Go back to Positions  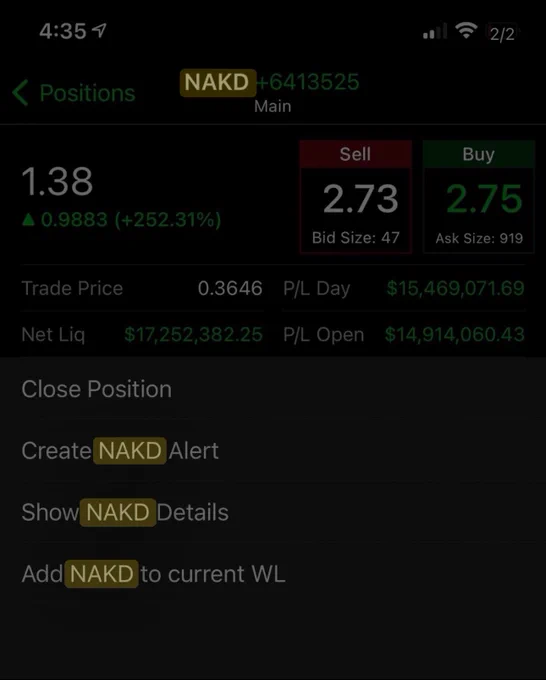click(x=74, y=93)
